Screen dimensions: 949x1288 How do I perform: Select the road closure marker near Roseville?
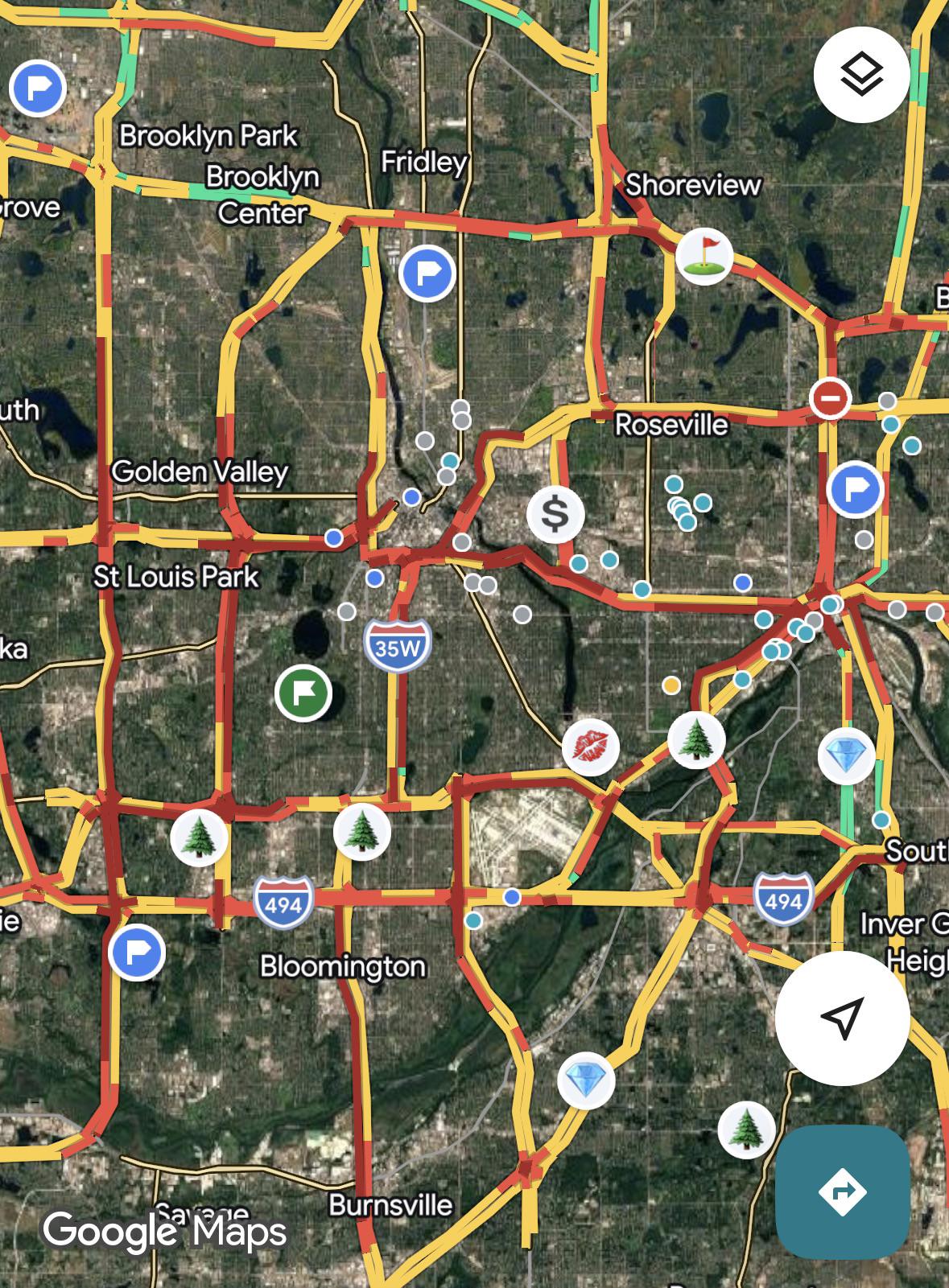pos(832,398)
